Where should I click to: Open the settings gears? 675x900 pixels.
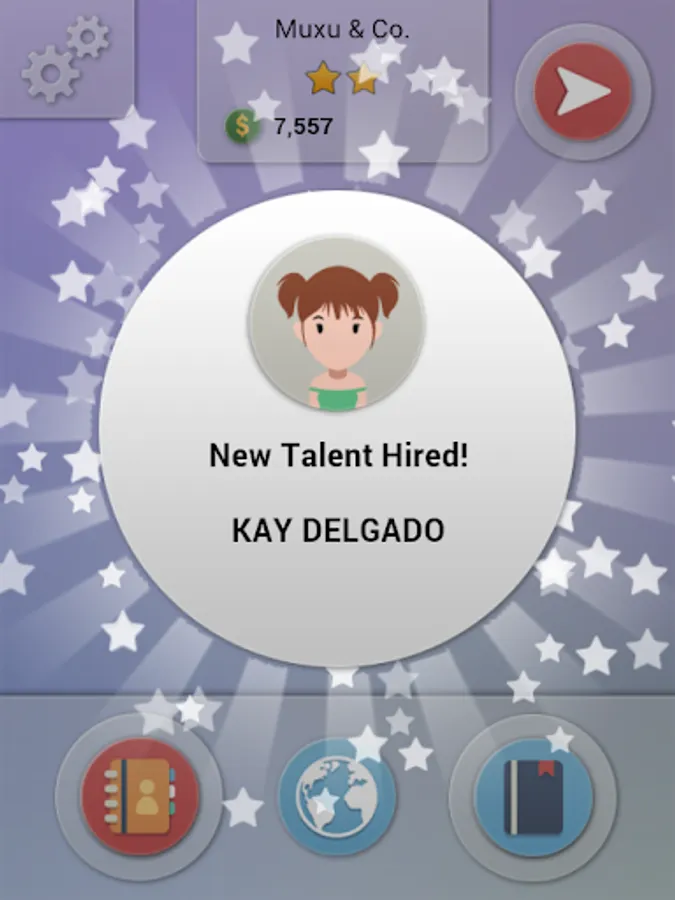pos(66,58)
